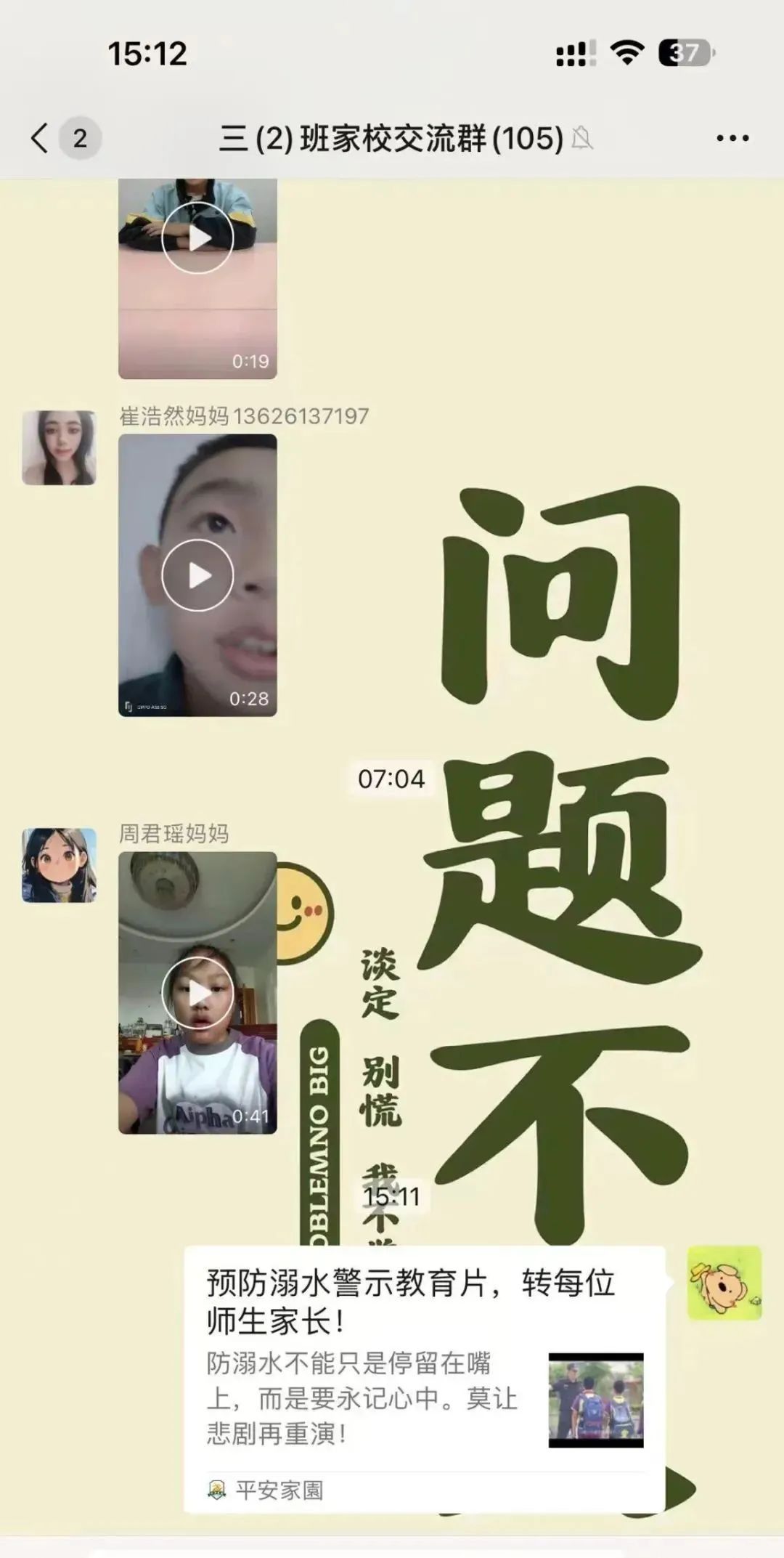Play 崔浩然妈妈's 0:28 video
The image size is (784, 1558).
click(x=197, y=575)
